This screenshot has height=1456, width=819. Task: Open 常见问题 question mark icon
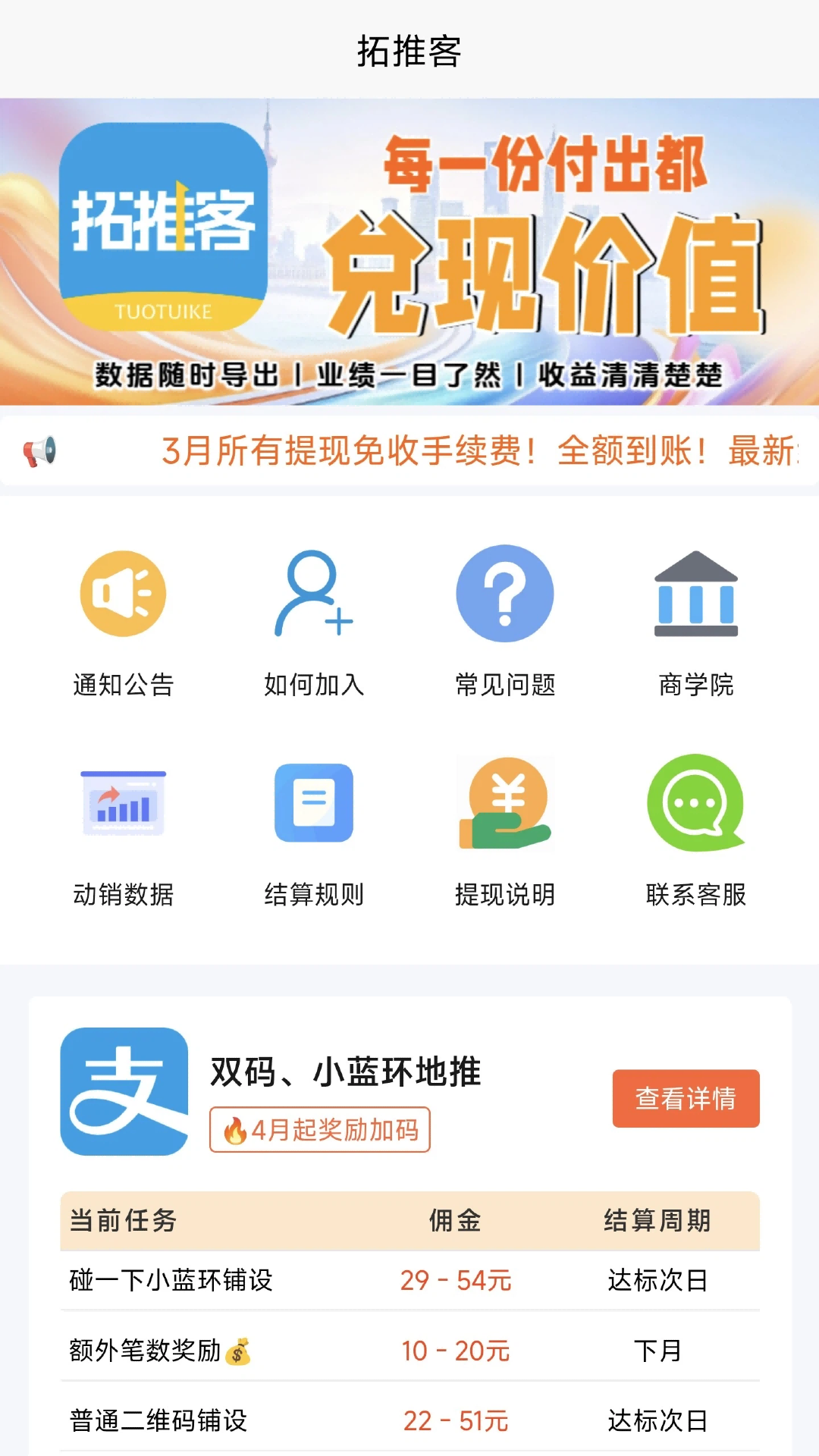pos(504,594)
